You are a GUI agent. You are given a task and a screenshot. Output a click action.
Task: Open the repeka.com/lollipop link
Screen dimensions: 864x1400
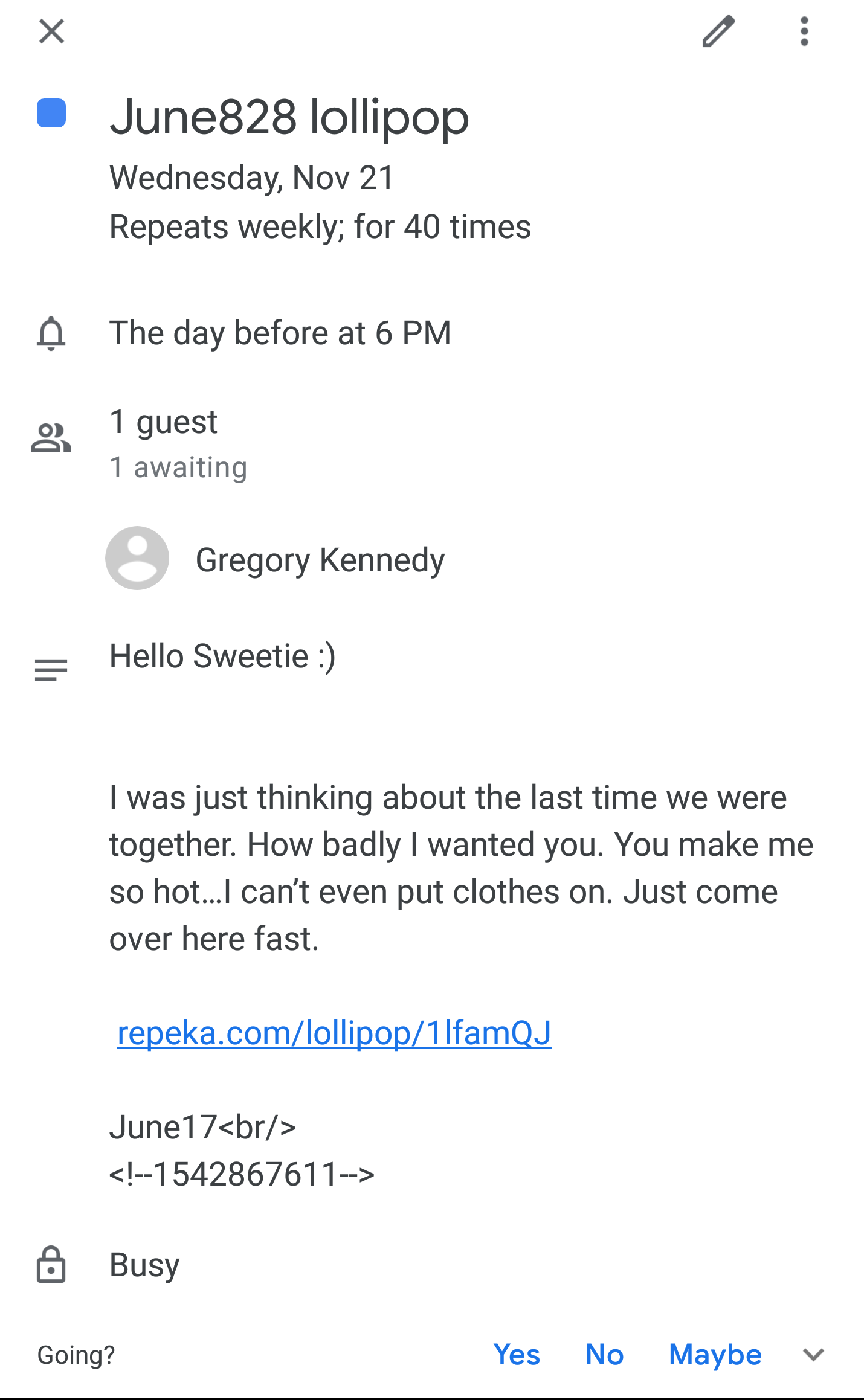334,1033
